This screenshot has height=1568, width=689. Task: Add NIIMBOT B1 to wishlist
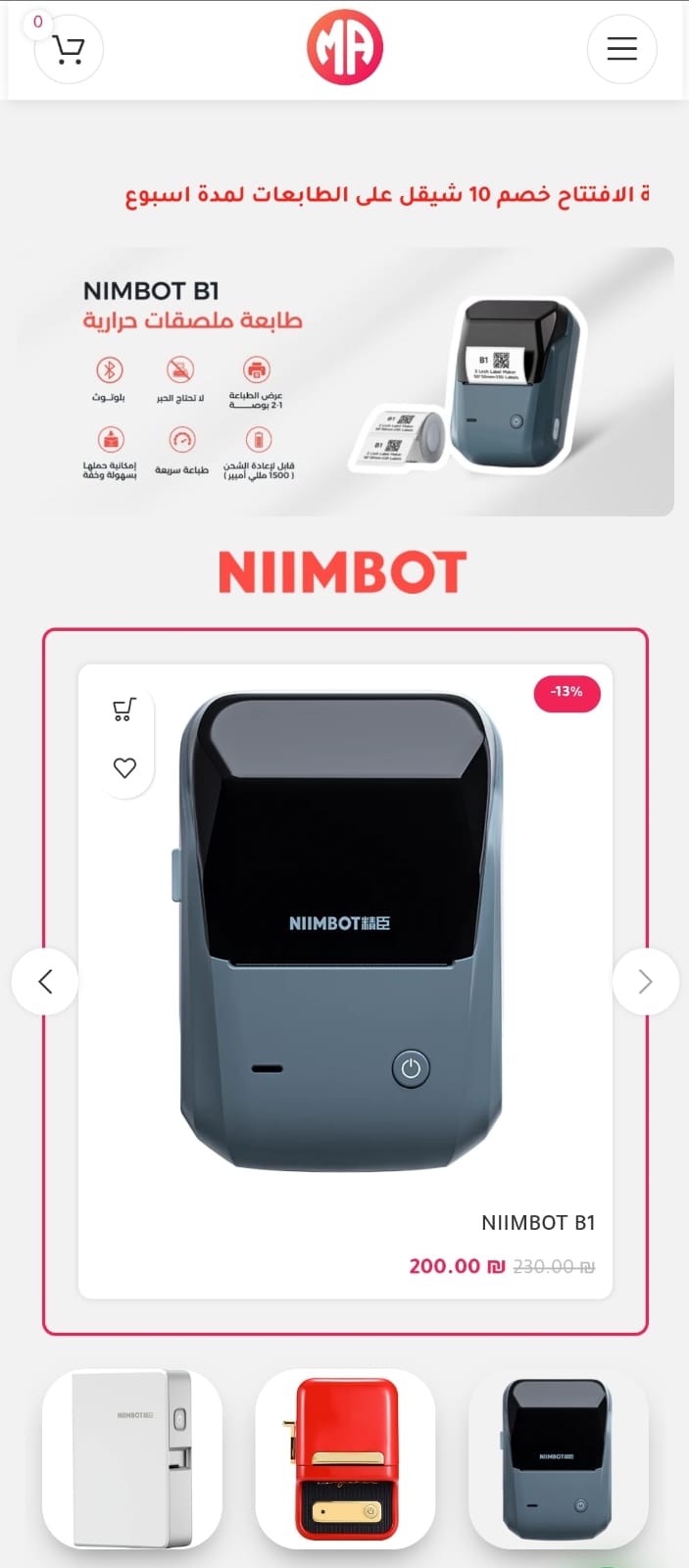(x=124, y=767)
